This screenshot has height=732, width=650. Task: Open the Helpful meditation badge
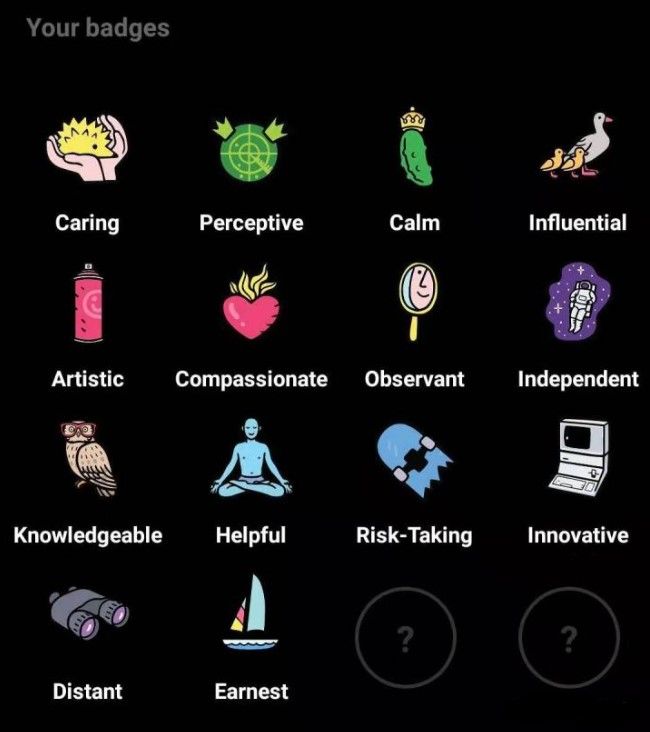point(251,460)
